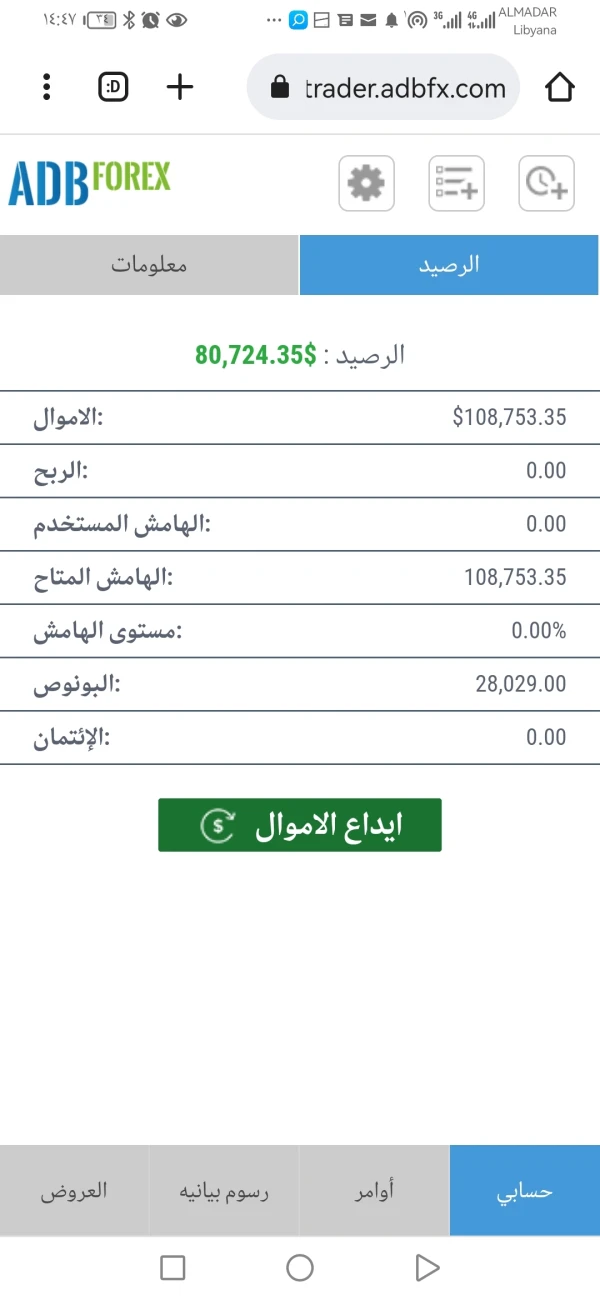Open the browser tab switcher
The width and height of the screenshot is (600, 1300).
pyautogui.click(x=114, y=88)
